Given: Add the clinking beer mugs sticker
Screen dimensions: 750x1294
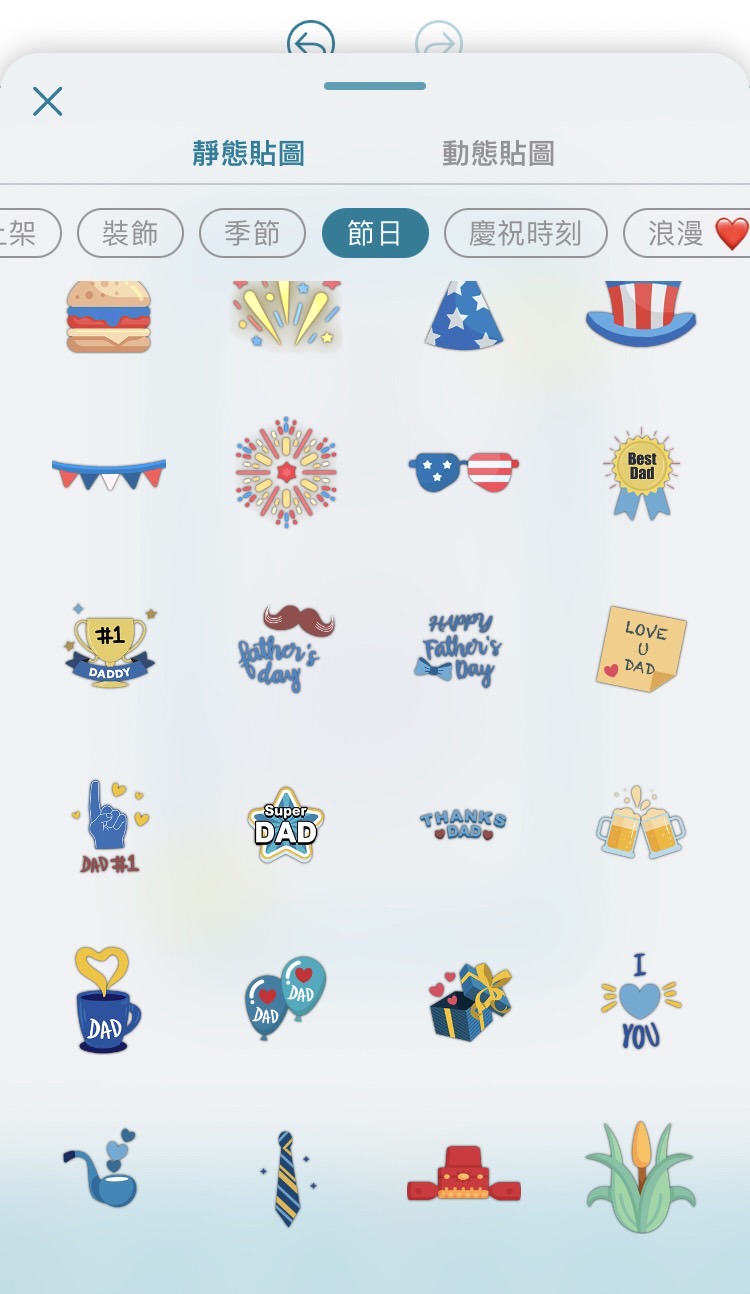Looking at the screenshot, I should [641, 824].
